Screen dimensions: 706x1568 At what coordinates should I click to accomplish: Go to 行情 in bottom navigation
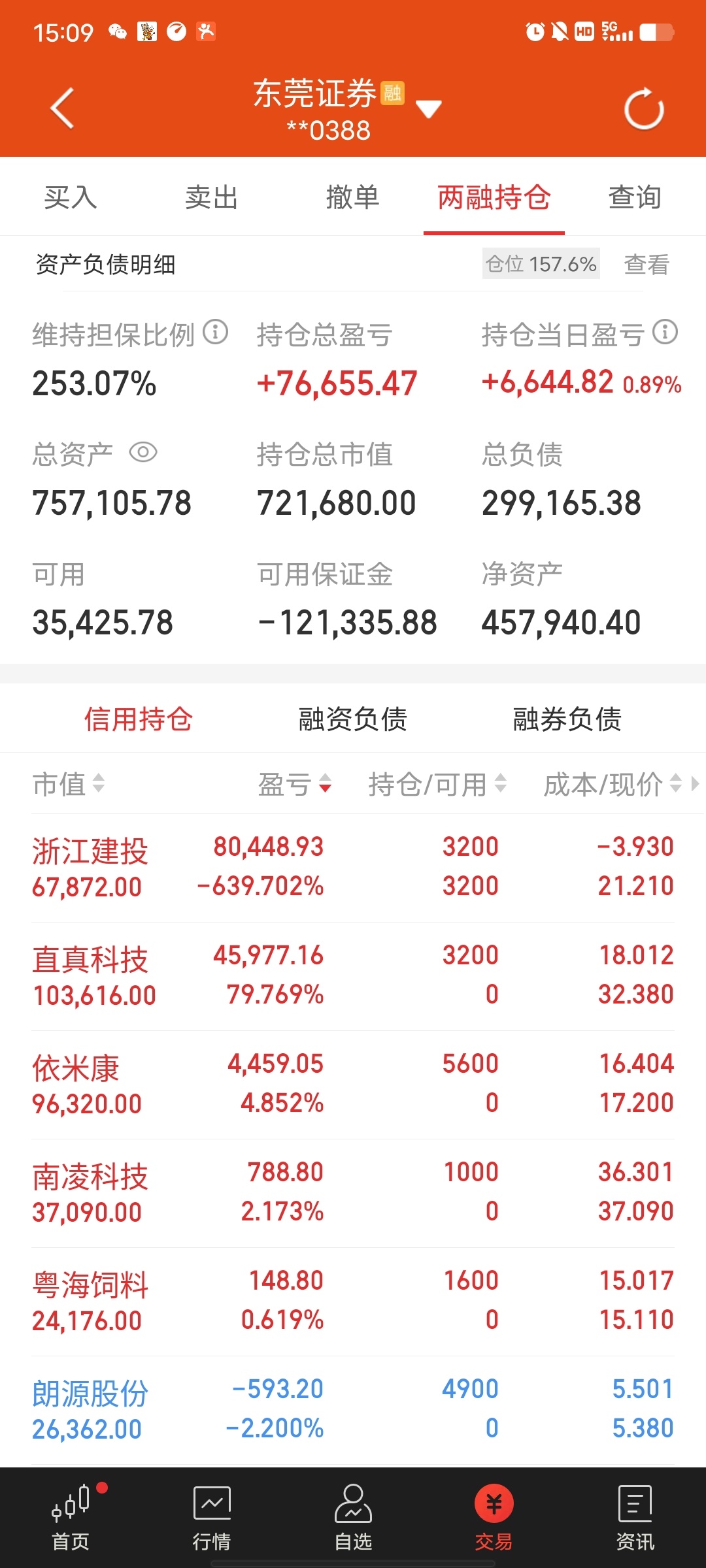click(212, 1518)
